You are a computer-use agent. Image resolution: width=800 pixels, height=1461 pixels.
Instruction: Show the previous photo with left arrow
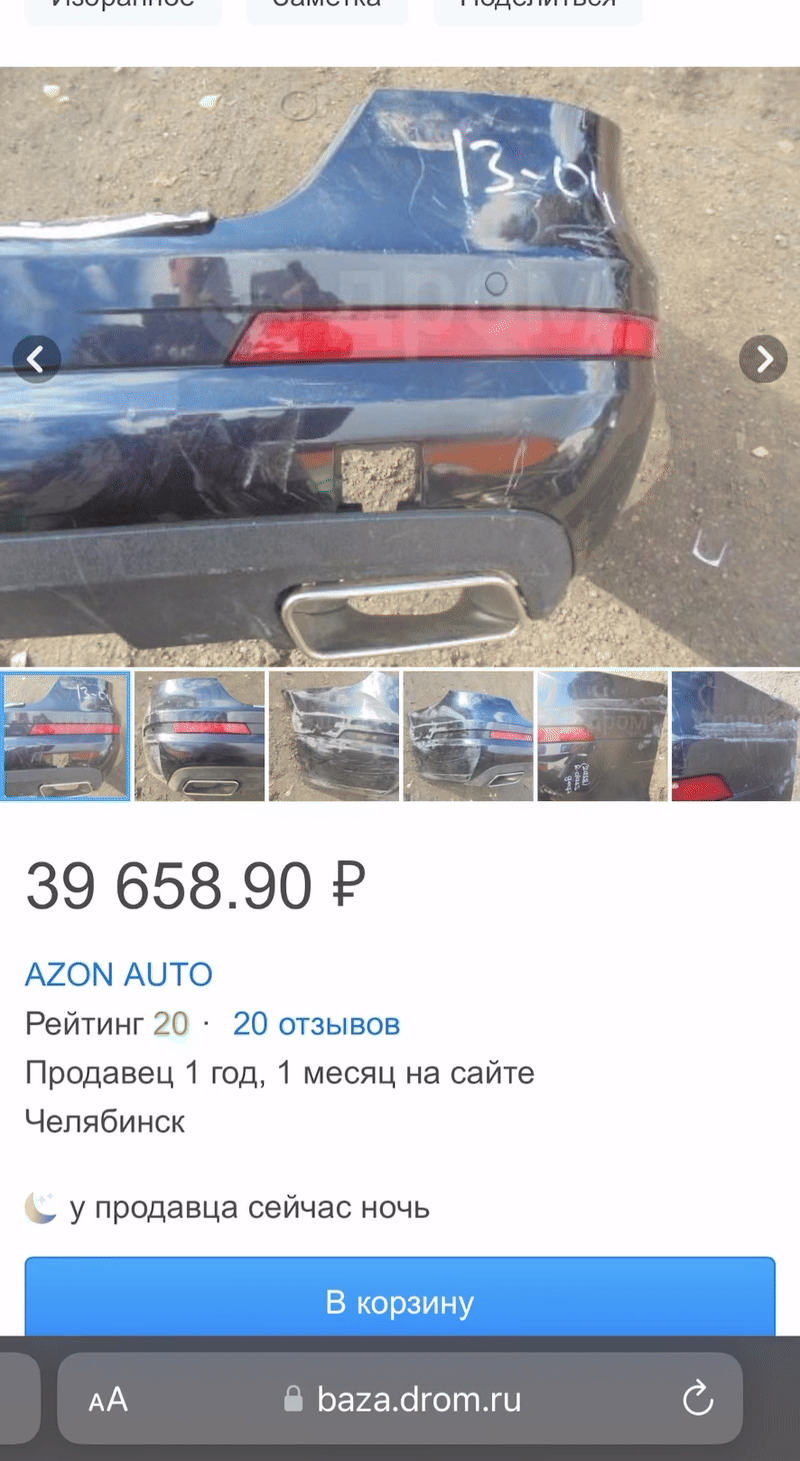[x=36, y=358]
